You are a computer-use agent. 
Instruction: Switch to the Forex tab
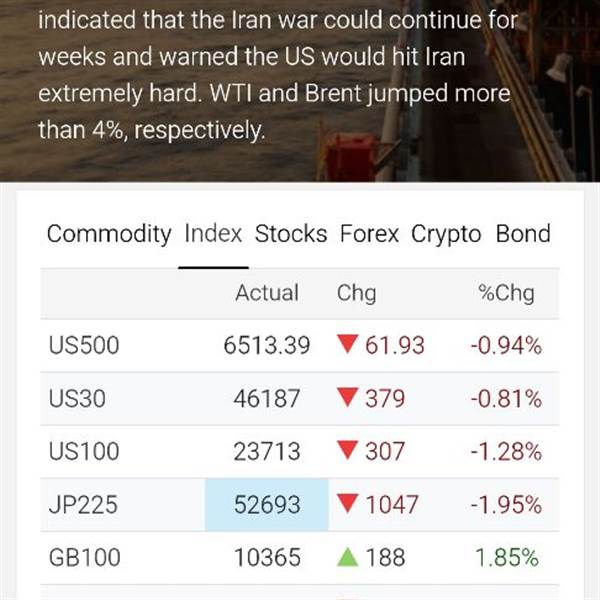(x=369, y=233)
